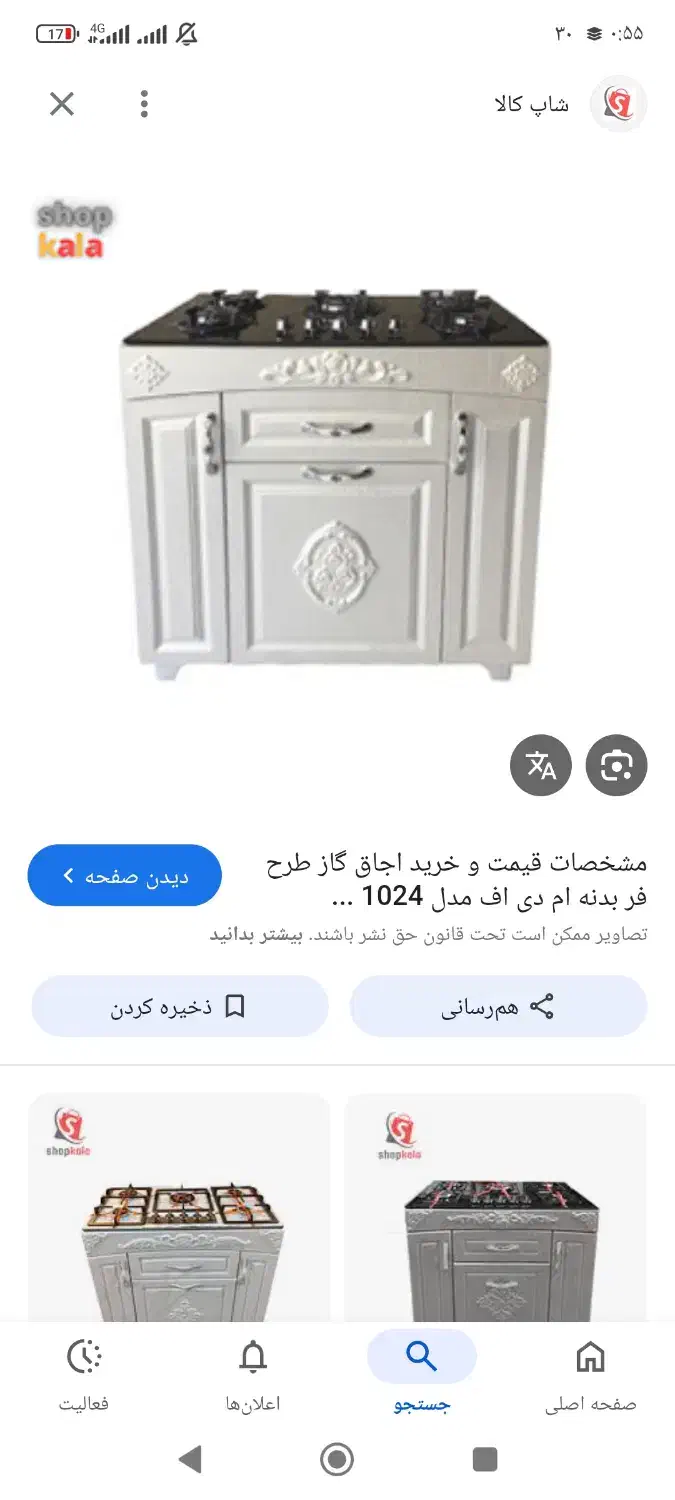675x1500 pixels.
Task: Share the image via هم‌رسانی
Action: [x=498, y=1006]
